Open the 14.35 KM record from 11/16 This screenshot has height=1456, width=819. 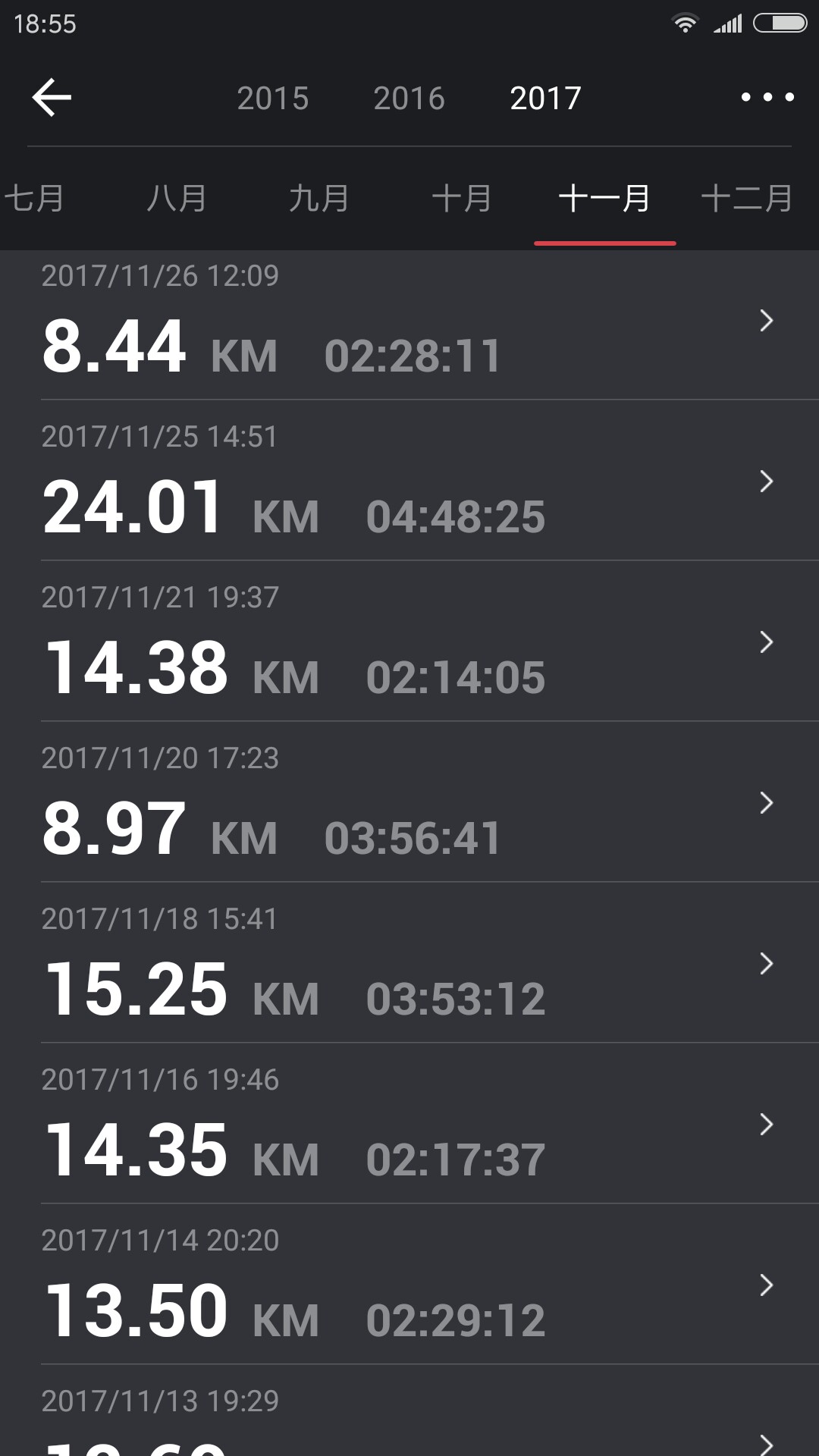tap(409, 1124)
